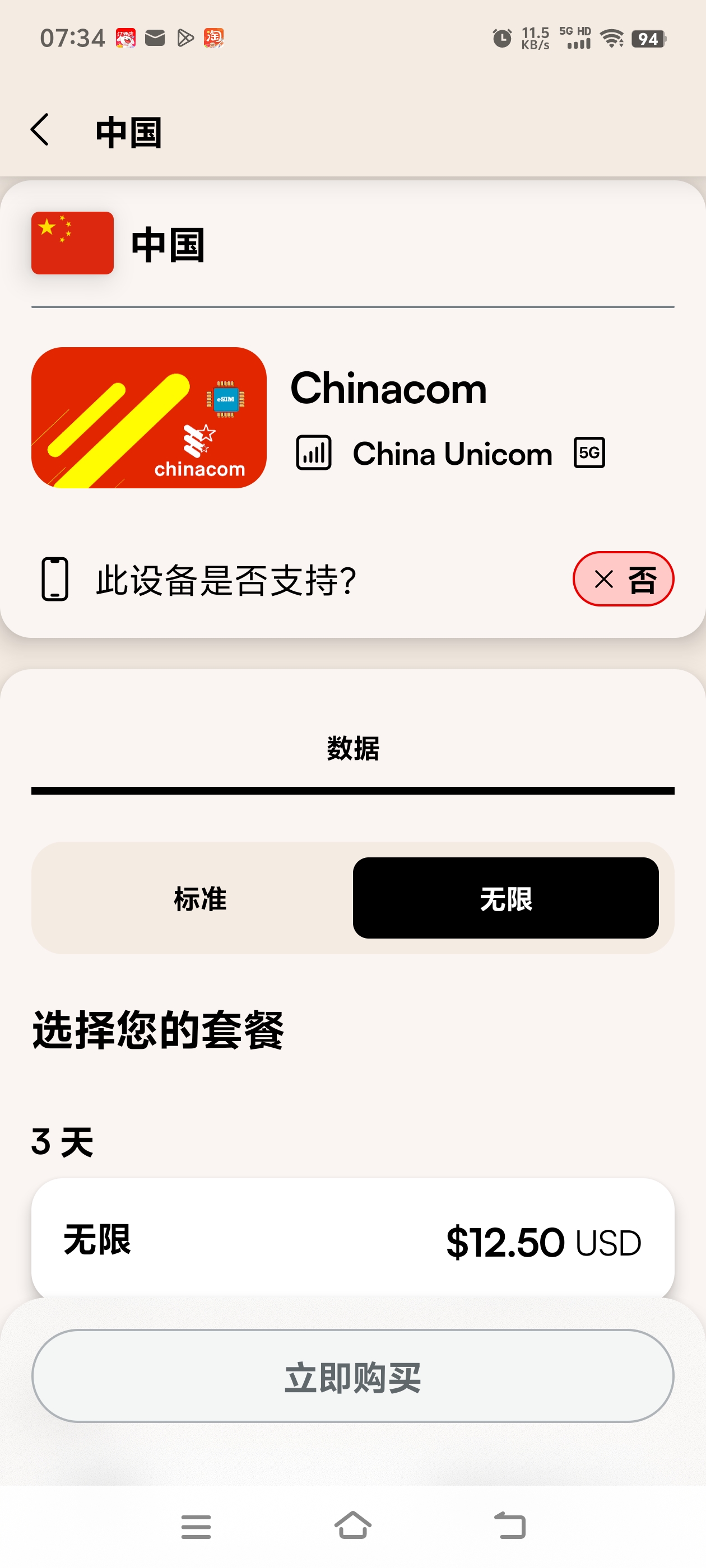Go to the system home screen

point(352,1525)
